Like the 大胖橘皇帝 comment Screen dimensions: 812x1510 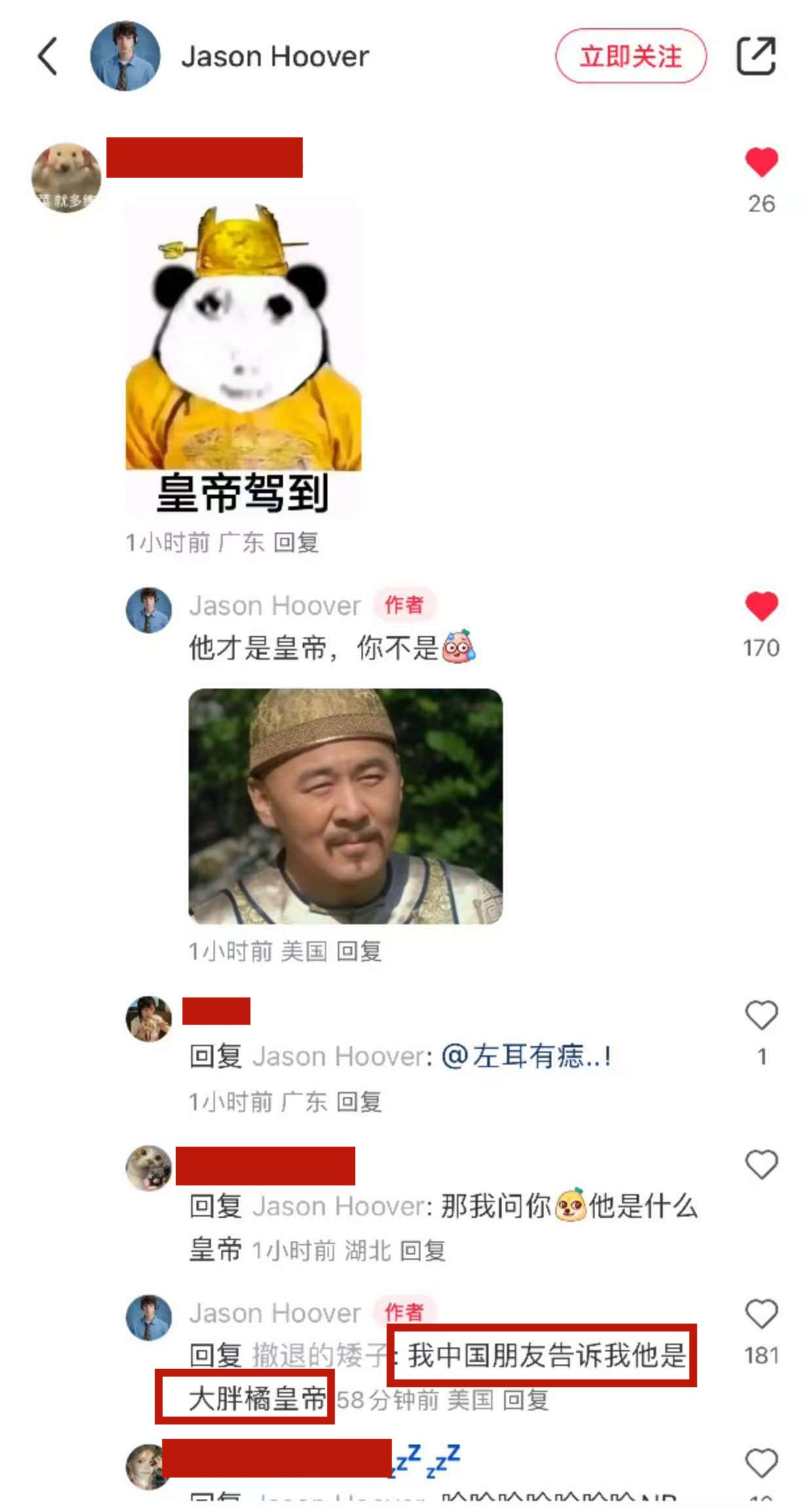[761, 1314]
